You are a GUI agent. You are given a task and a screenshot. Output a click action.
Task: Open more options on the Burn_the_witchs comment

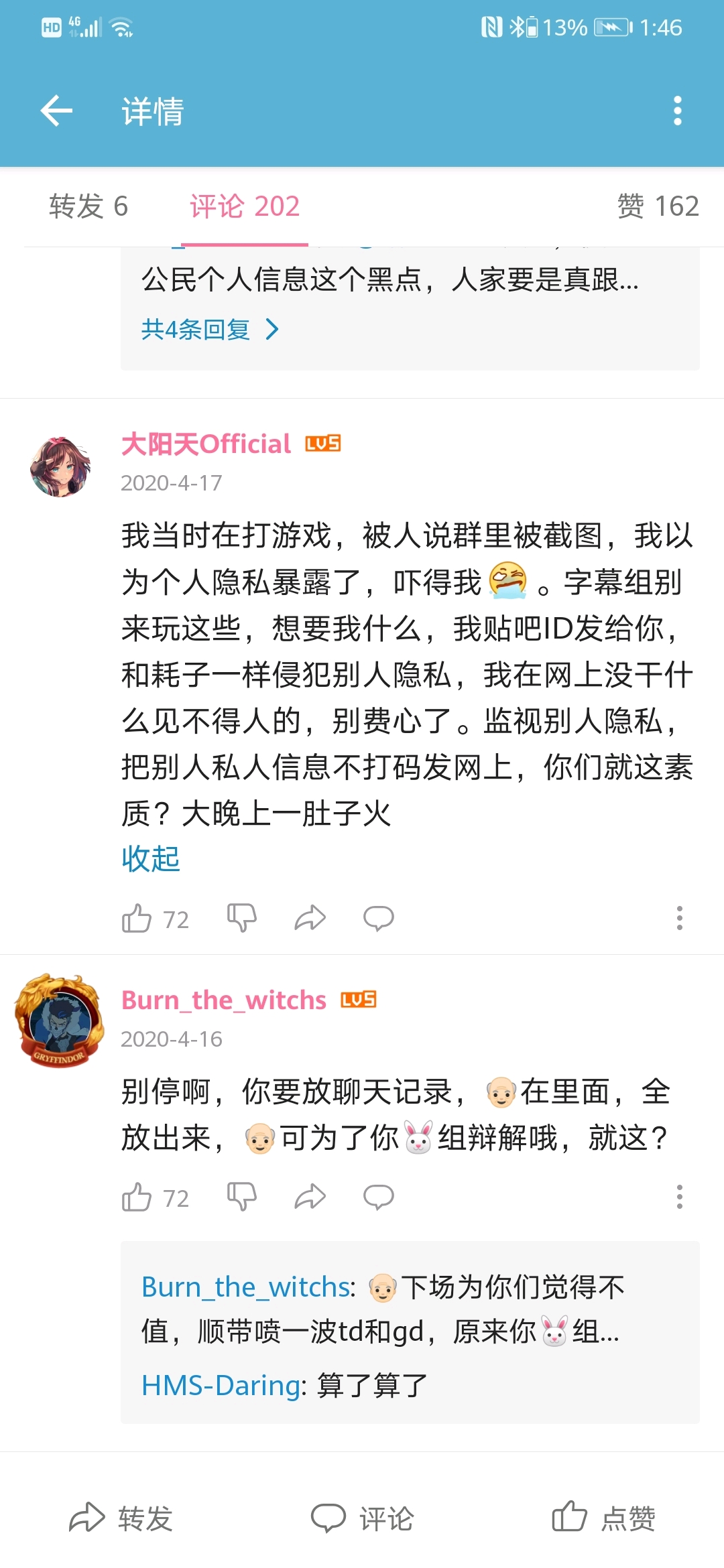pyautogui.click(x=679, y=1197)
